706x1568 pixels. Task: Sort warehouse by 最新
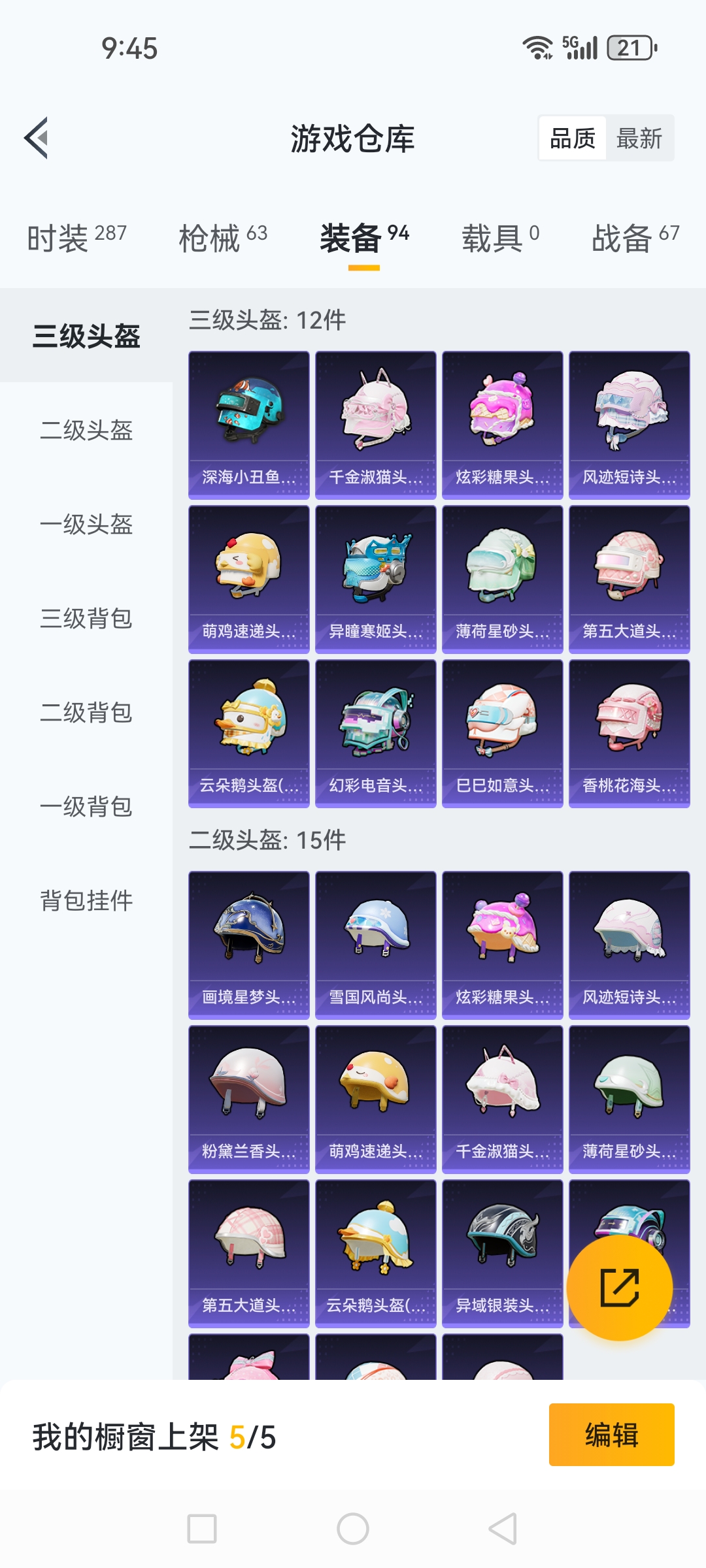(x=639, y=139)
